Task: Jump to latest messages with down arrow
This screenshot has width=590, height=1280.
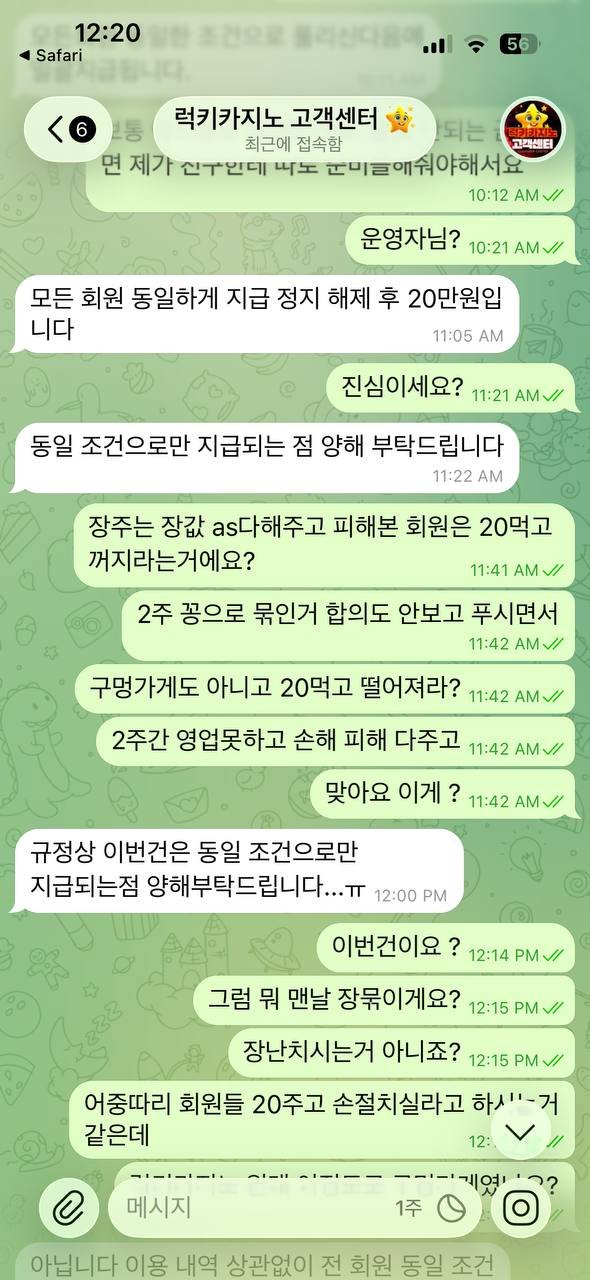Action: point(521,1132)
